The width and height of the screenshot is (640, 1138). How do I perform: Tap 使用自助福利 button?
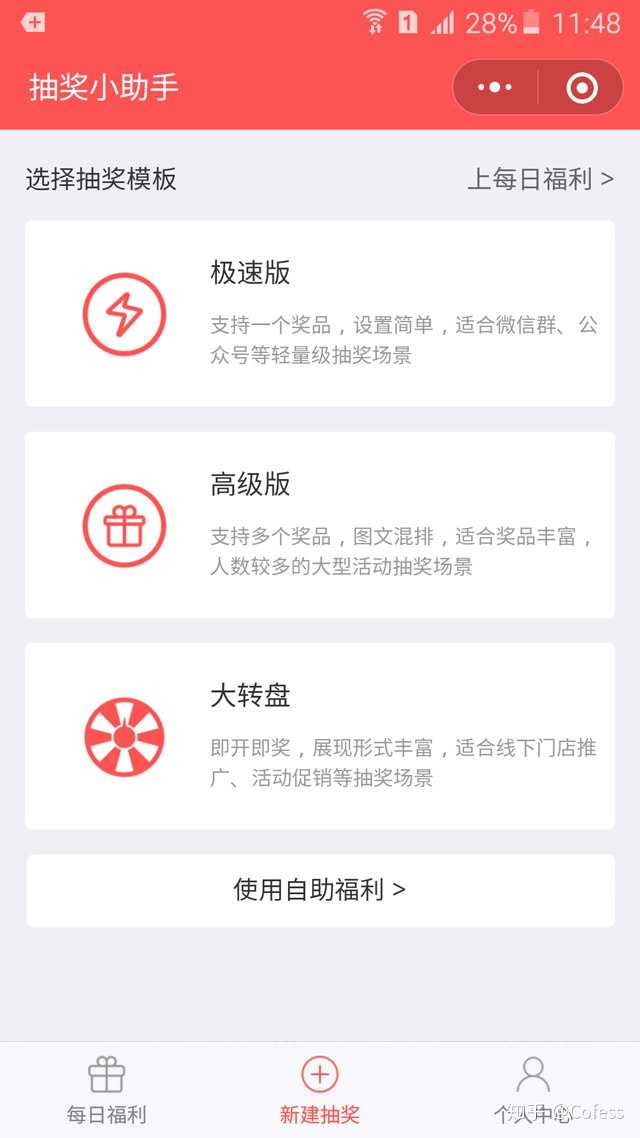(x=320, y=890)
